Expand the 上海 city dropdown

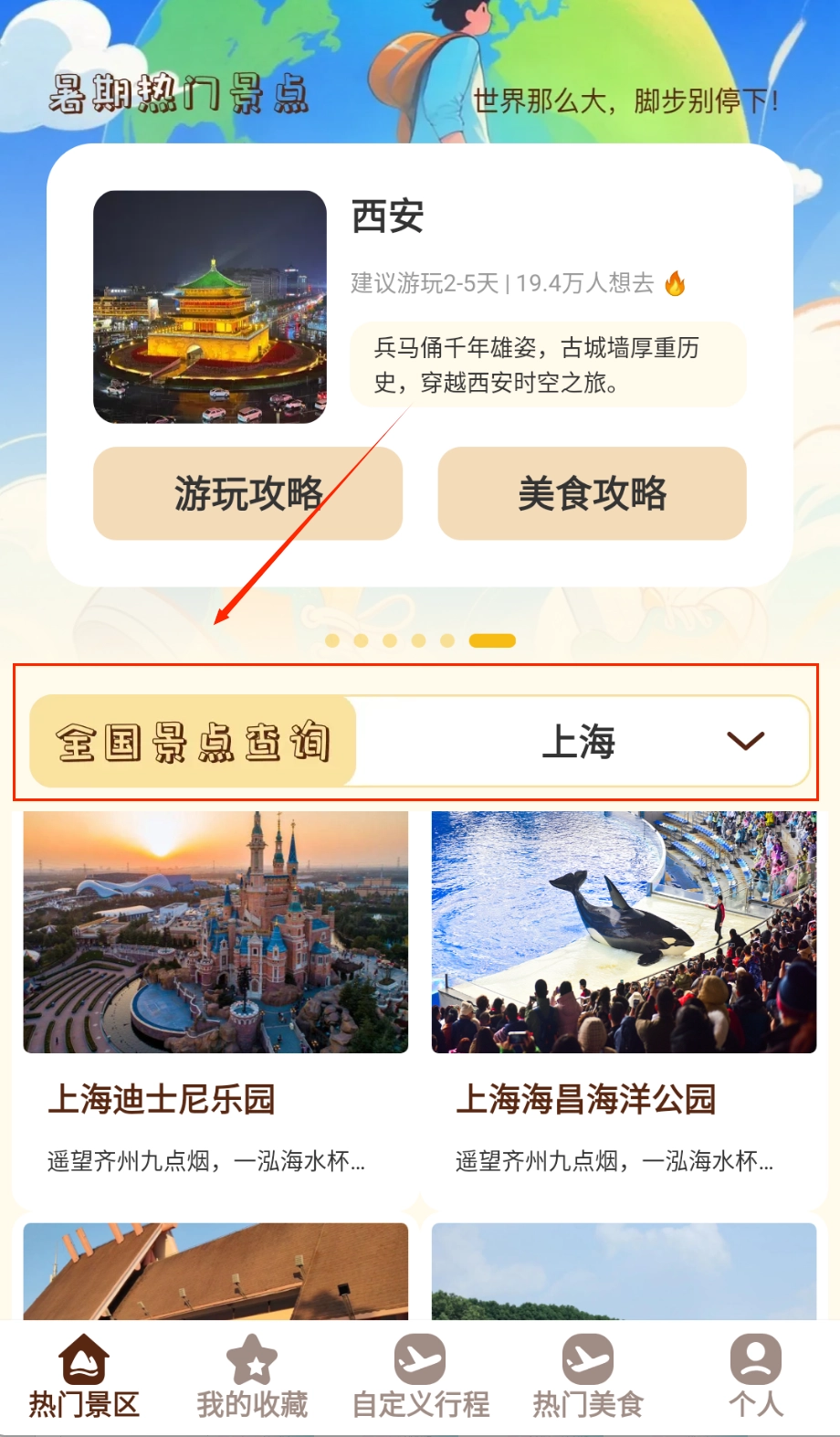click(x=745, y=741)
